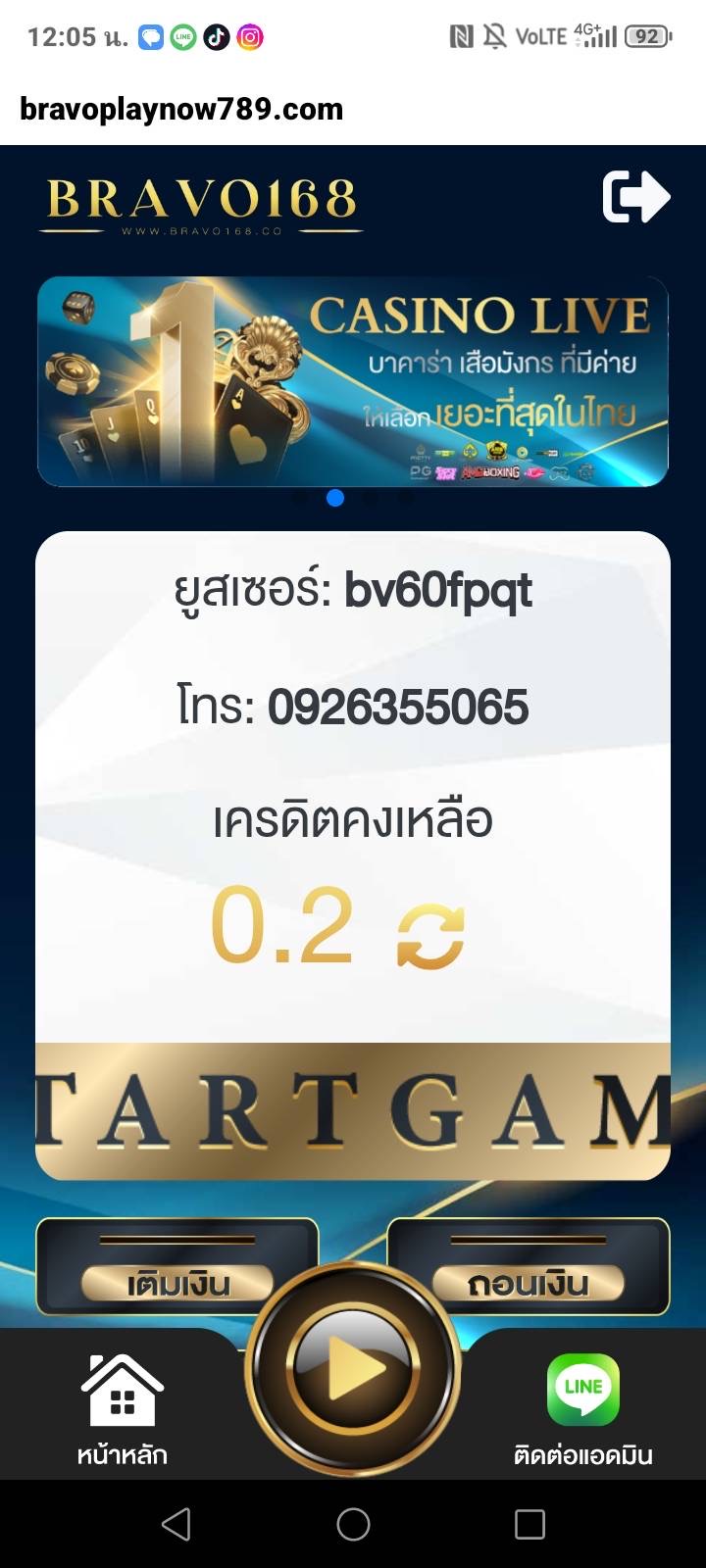Image resolution: width=706 pixels, height=1568 pixels.
Task: Tap the logout icon at top right
Action: coord(635,197)
